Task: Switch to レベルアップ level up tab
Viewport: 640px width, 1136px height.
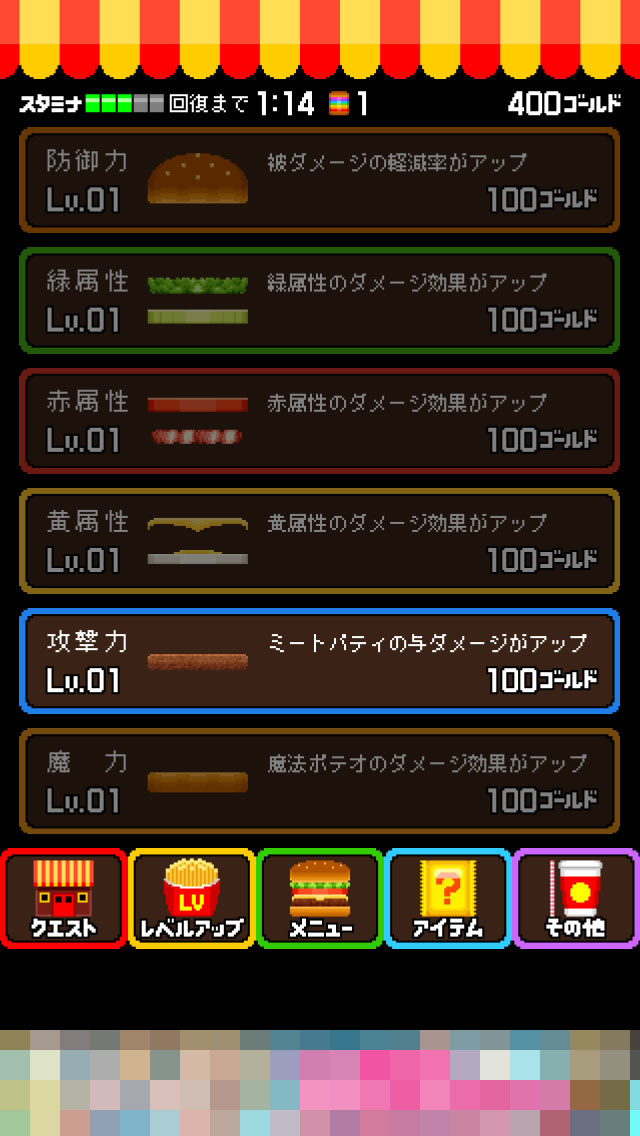Action: (192, 898)
